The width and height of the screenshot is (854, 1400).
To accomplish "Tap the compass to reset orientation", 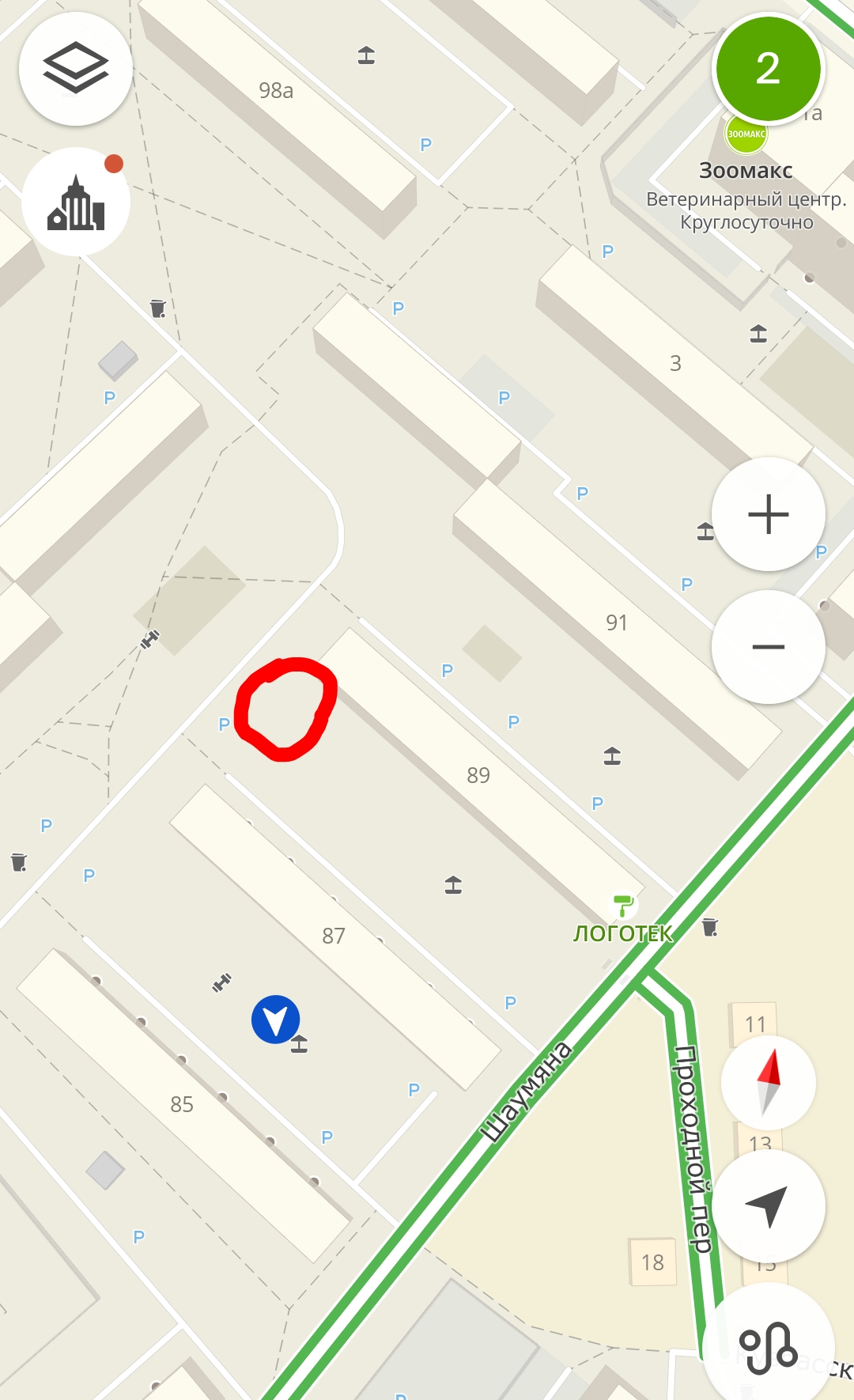I will [769, 1082].
